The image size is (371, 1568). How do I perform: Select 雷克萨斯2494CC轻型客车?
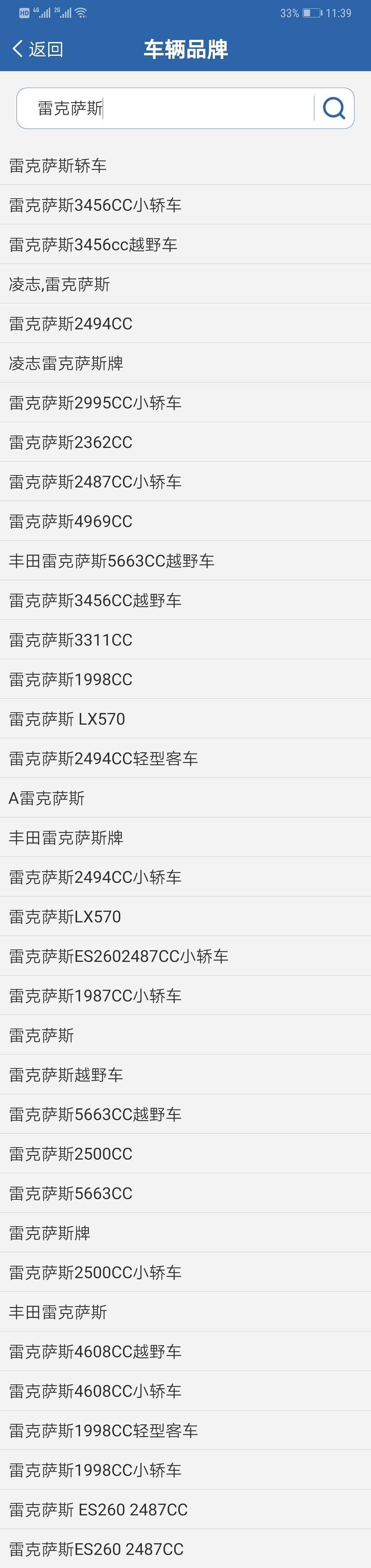185,758
